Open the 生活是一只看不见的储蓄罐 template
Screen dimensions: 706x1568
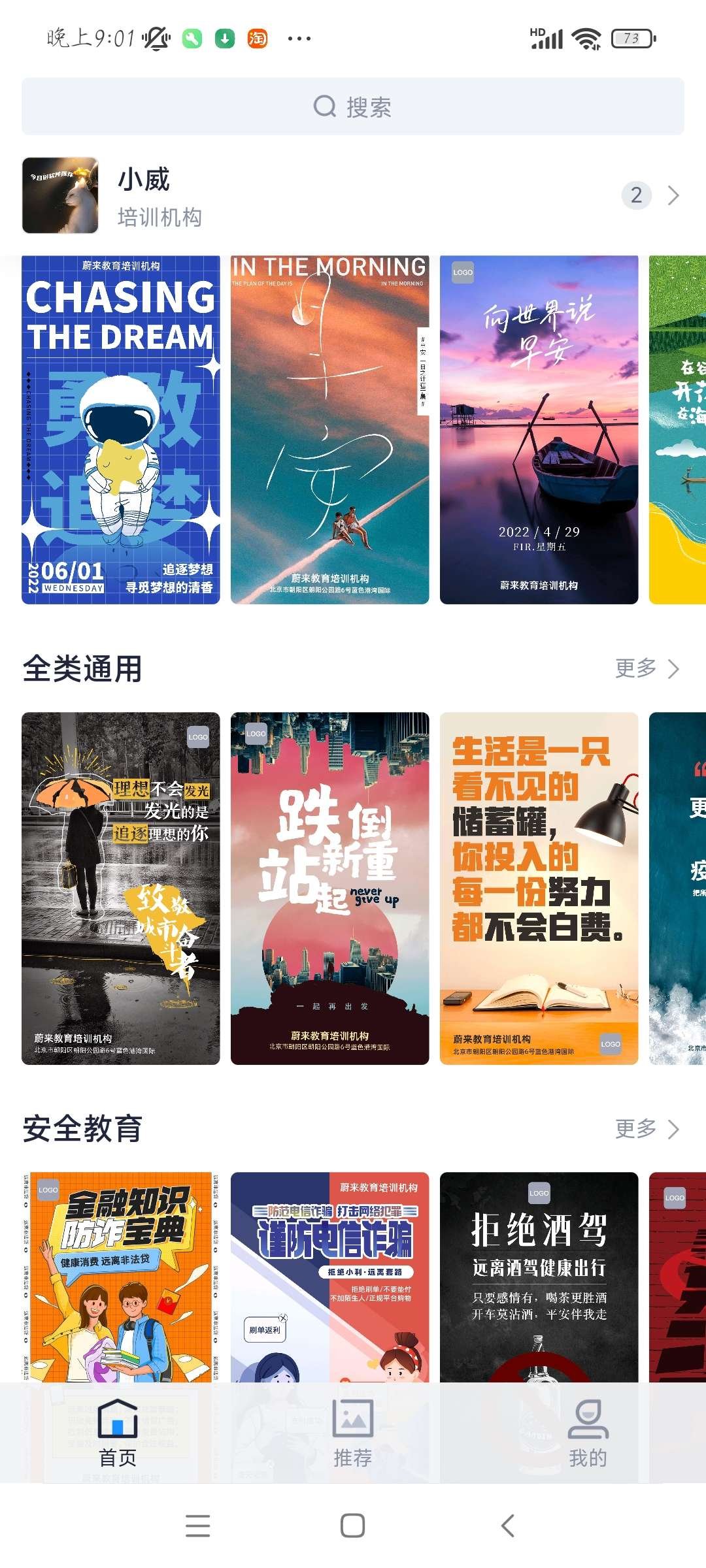pos(539,888)
